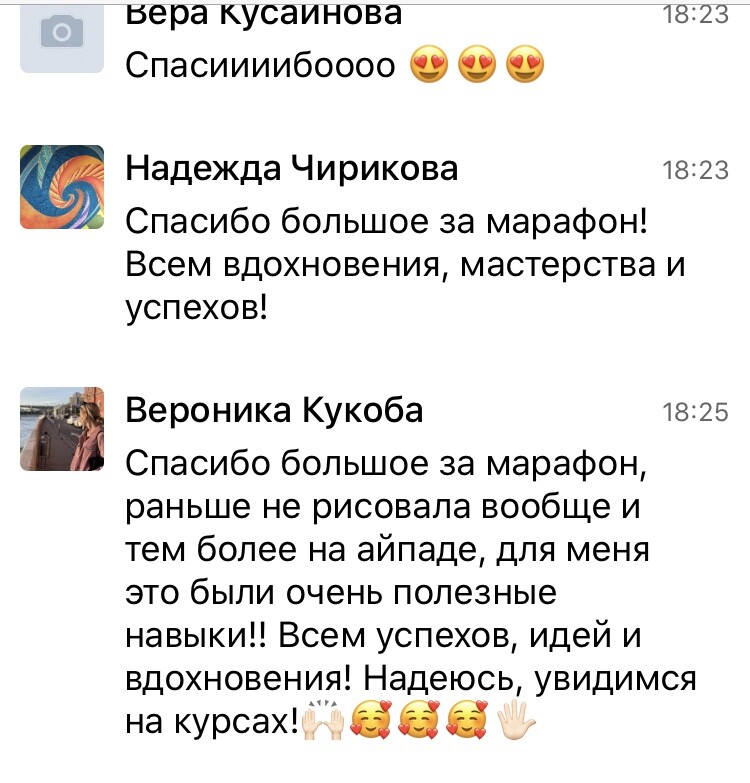Open sender name Вероника Кукоба
This screenshot has width=750, height=783.
[275, 410]
